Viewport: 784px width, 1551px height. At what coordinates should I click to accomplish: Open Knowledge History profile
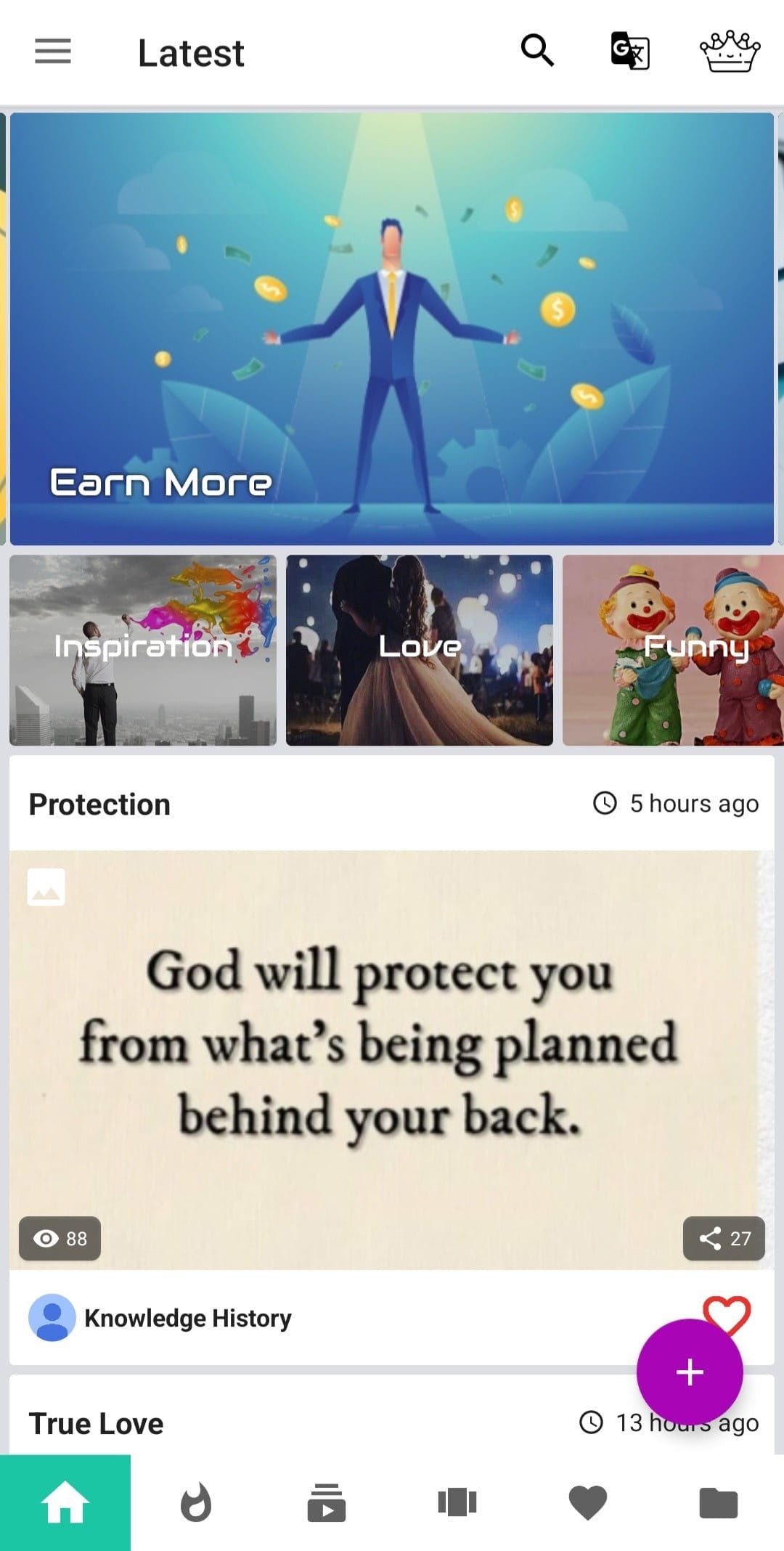pyautogui.click(x=160, y=1317)
